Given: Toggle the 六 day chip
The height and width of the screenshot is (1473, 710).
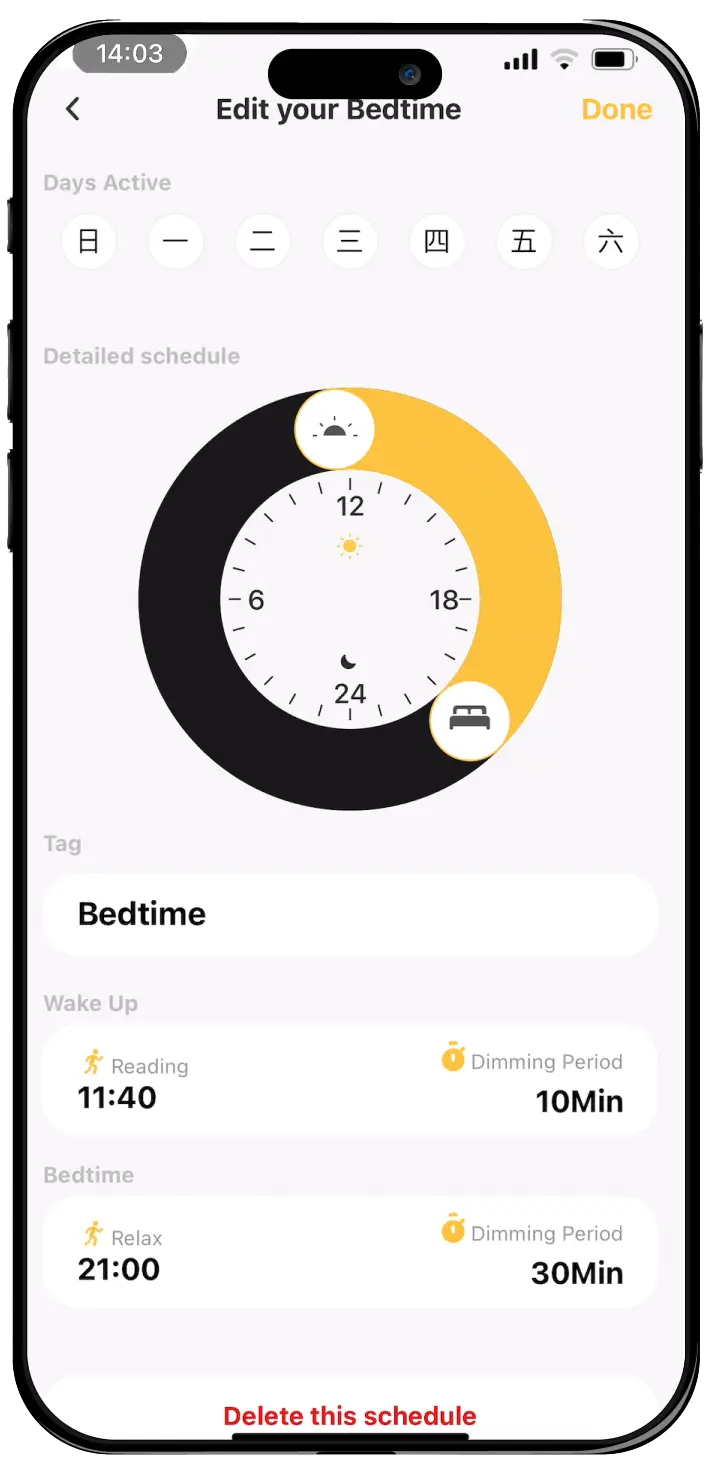Looking at the screenshot, I should pos(611,242).
